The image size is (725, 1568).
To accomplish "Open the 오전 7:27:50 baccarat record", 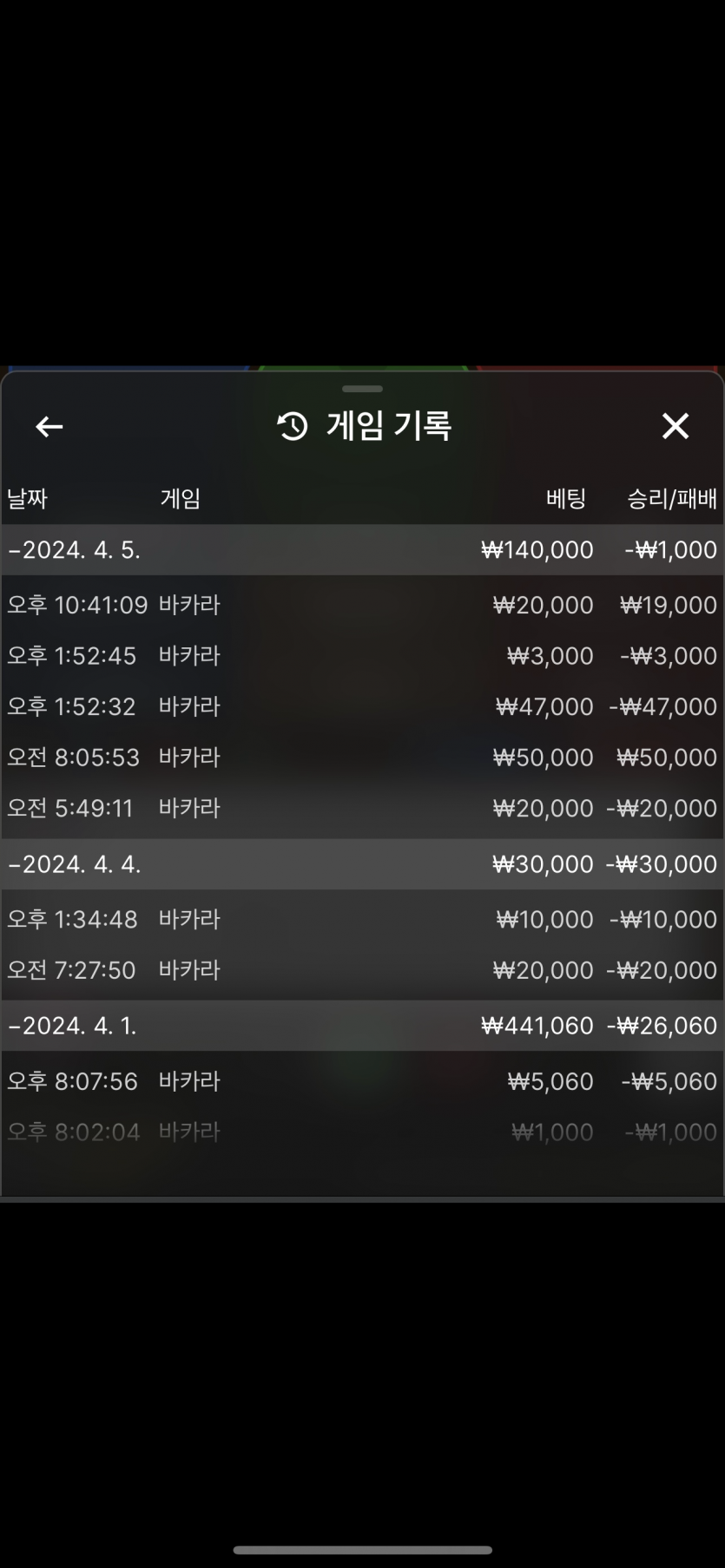I will [x=361, y=970].
